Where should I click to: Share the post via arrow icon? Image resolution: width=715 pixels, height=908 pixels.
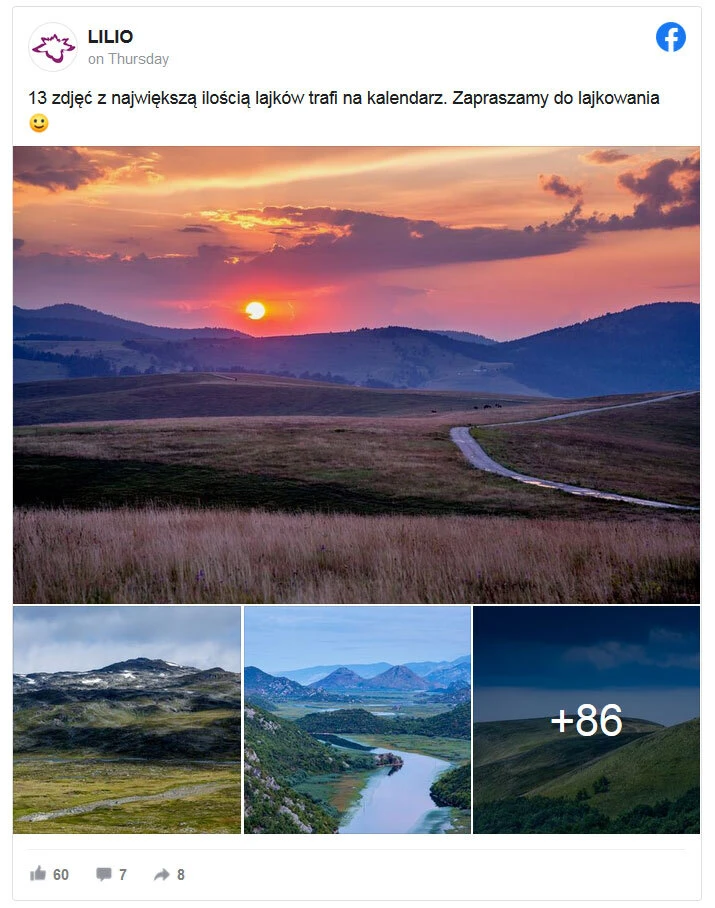click(162, 874)
